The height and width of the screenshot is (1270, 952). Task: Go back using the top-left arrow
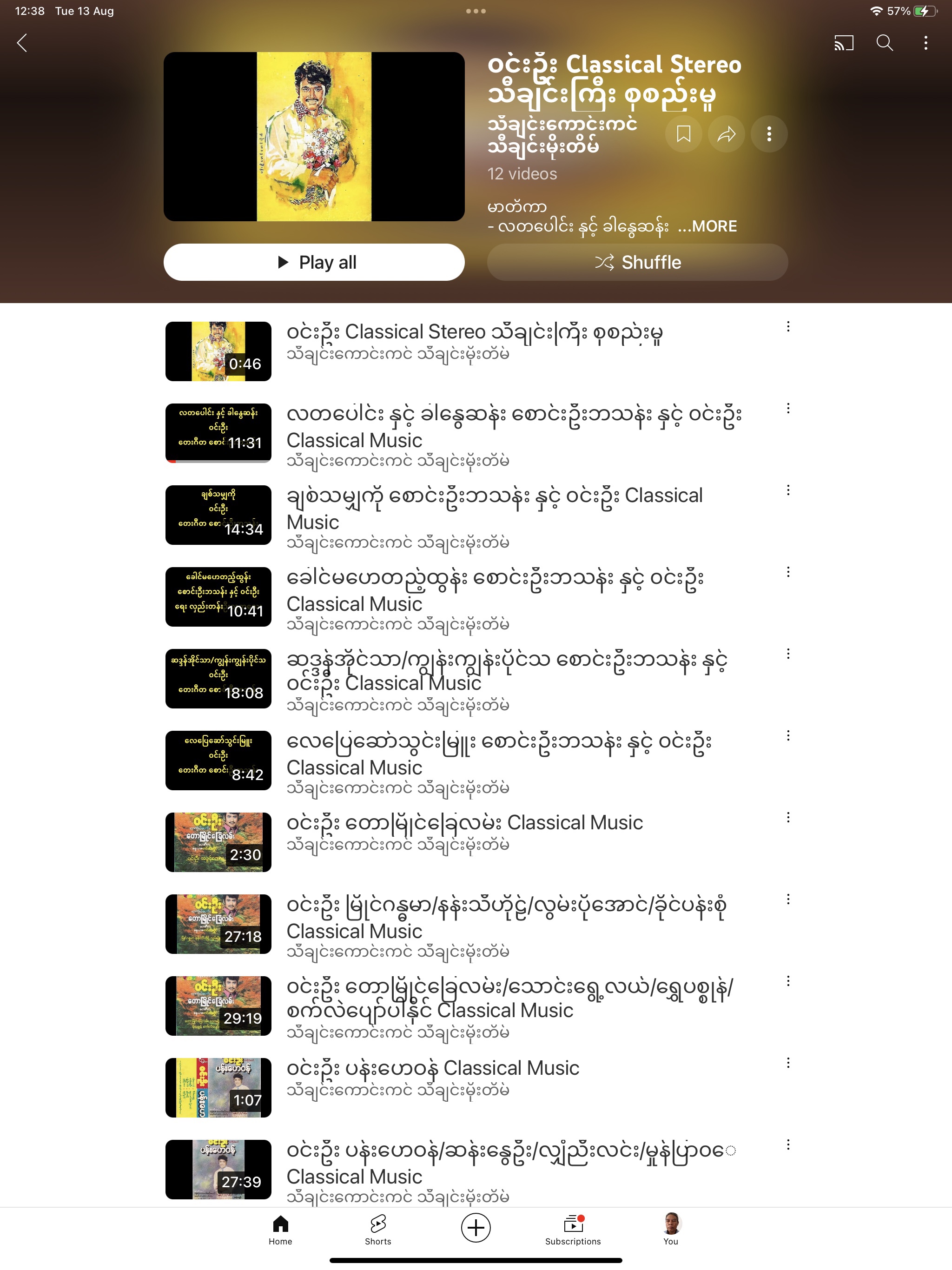point(22,42)
